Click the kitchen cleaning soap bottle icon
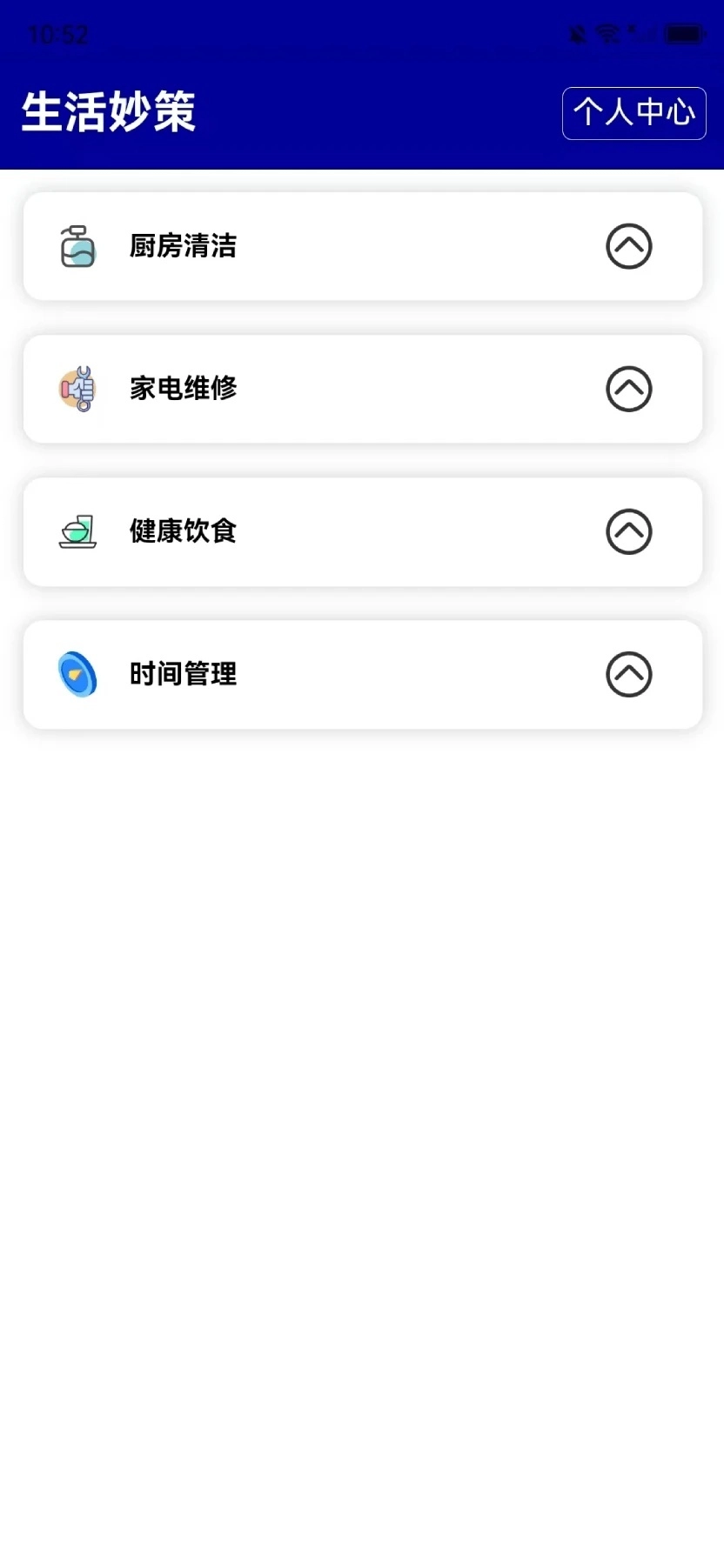The height and width of the screenshot is (1568, 724). (77, 246)
